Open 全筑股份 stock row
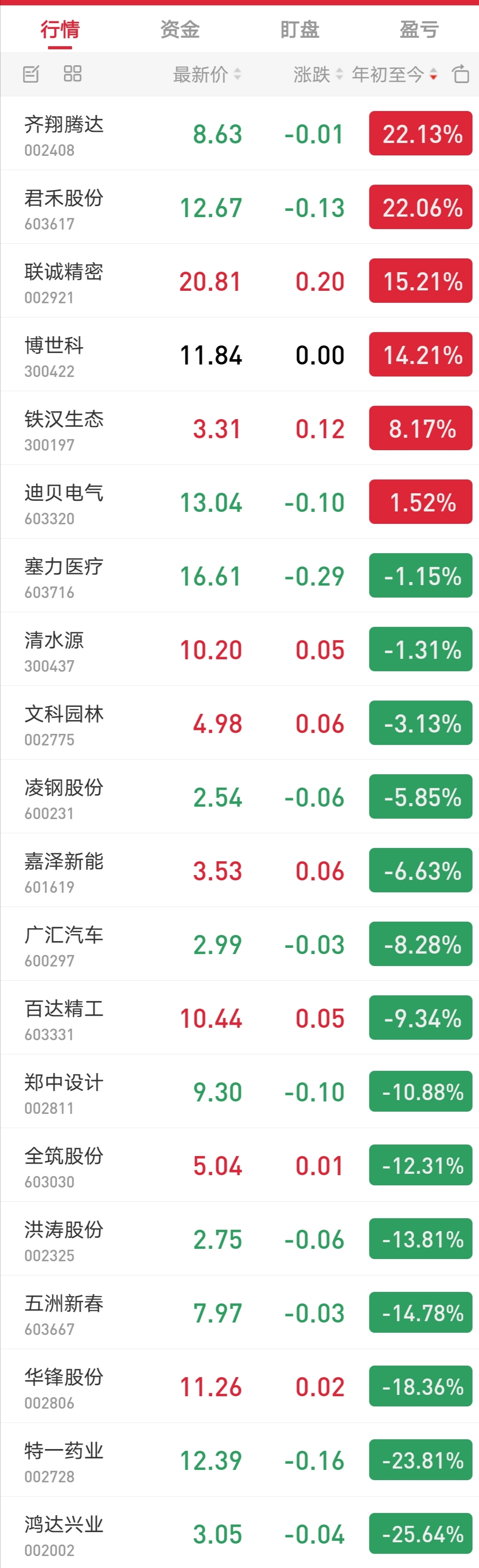 64,1164
